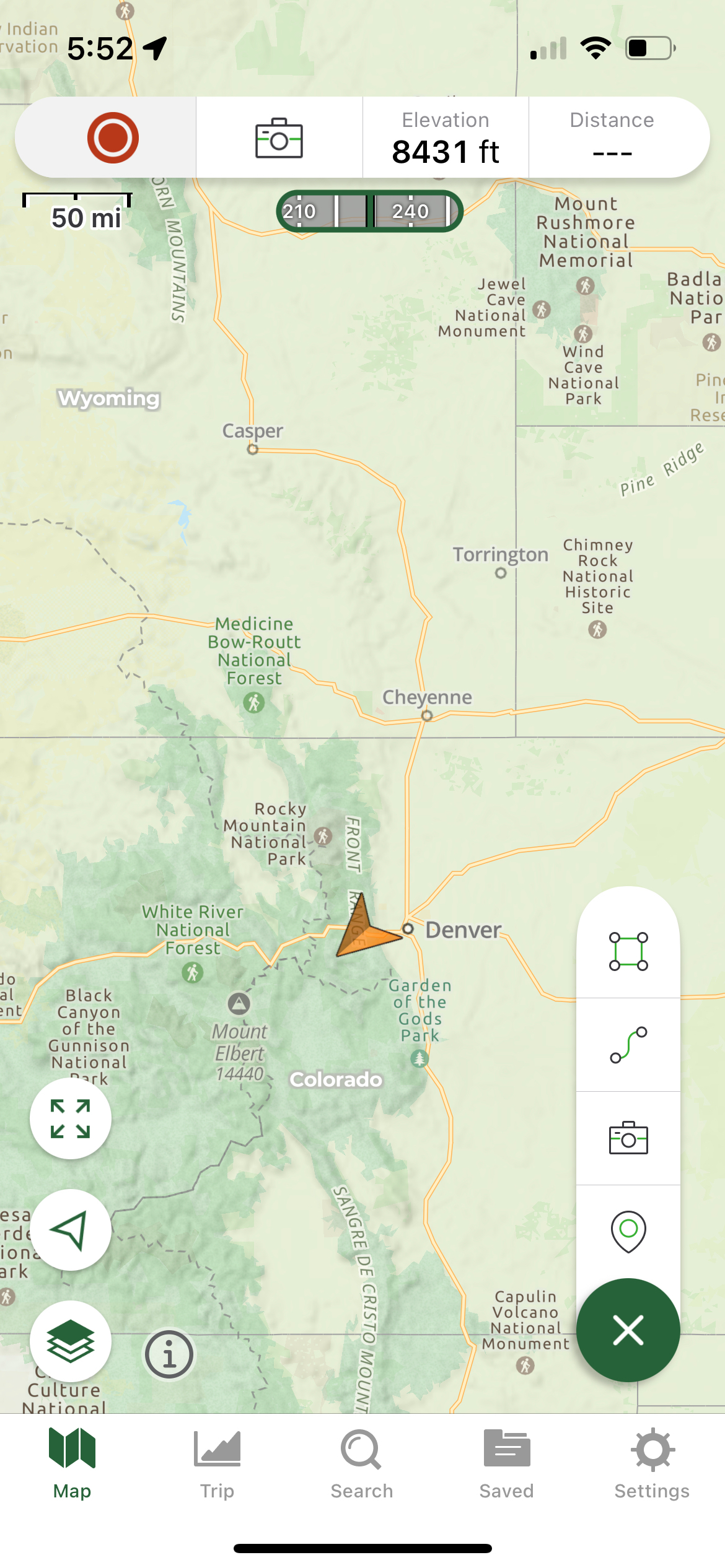The image size is (725, 1568).
Task: Expand map to full screen
Action: tap(71, 1118)
